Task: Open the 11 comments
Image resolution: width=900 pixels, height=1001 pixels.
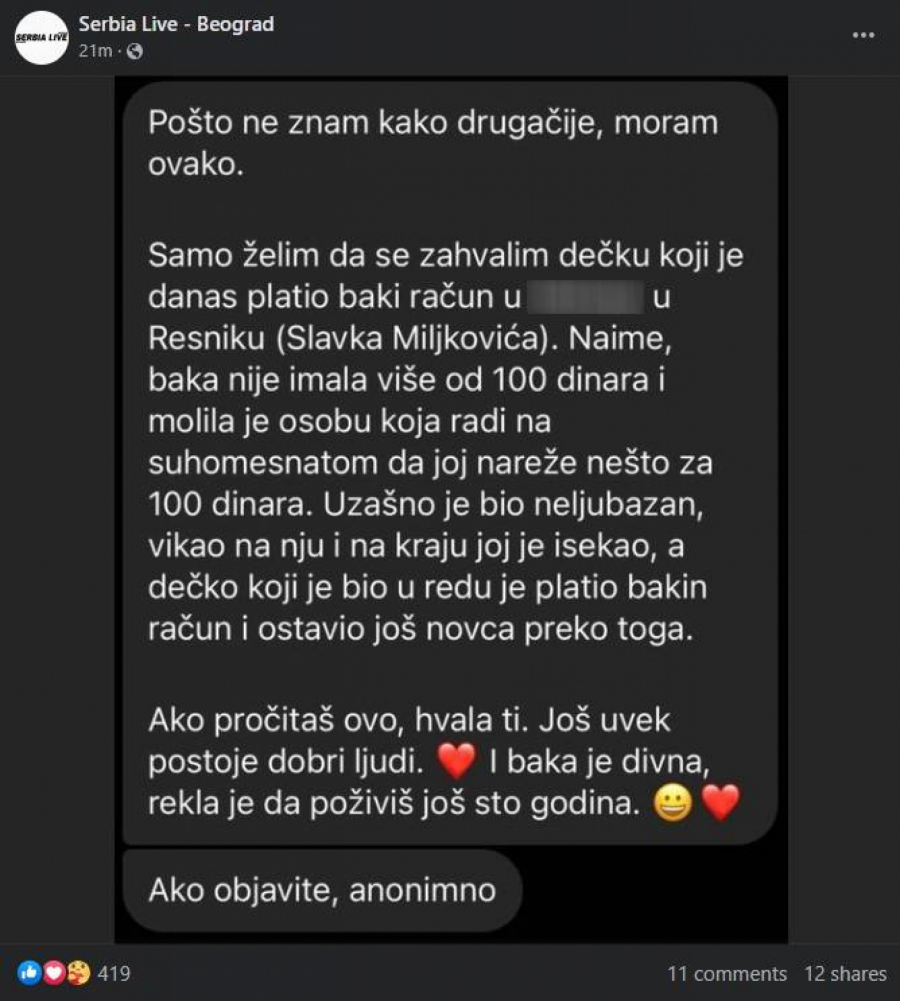Action: 727,973
